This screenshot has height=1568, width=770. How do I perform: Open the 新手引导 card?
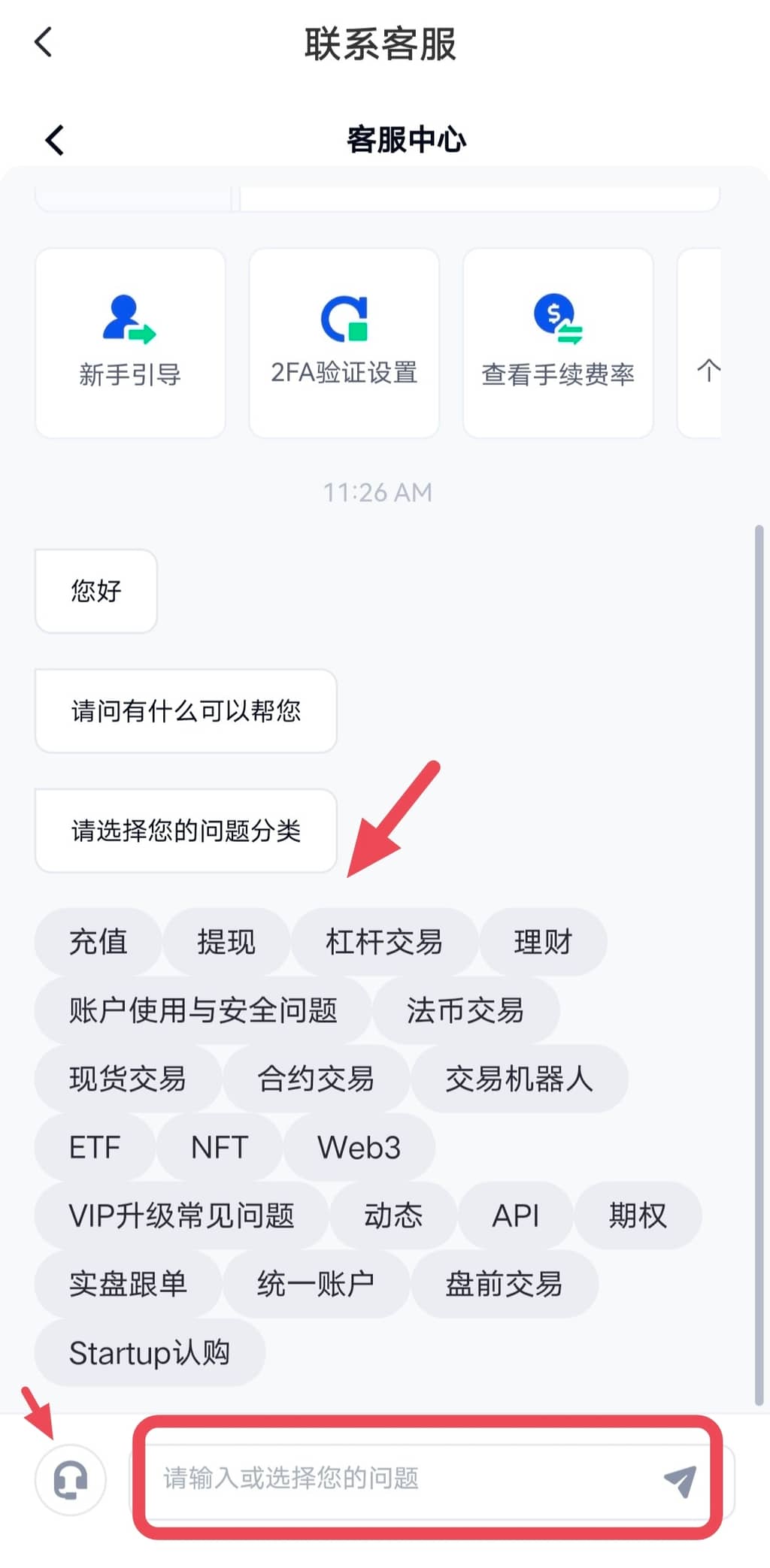(x=130, y=343)
